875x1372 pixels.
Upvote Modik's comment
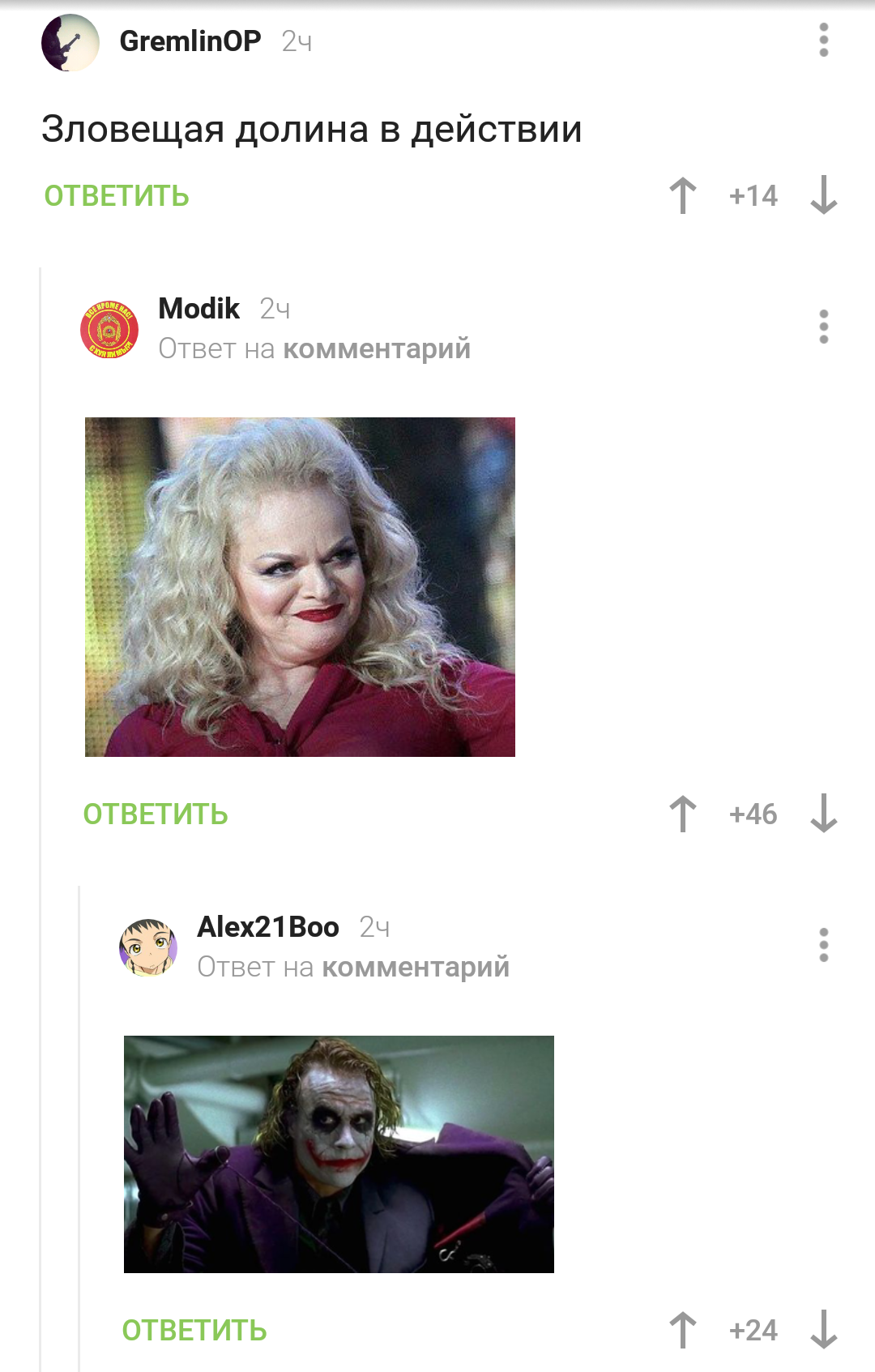[683, 814]
